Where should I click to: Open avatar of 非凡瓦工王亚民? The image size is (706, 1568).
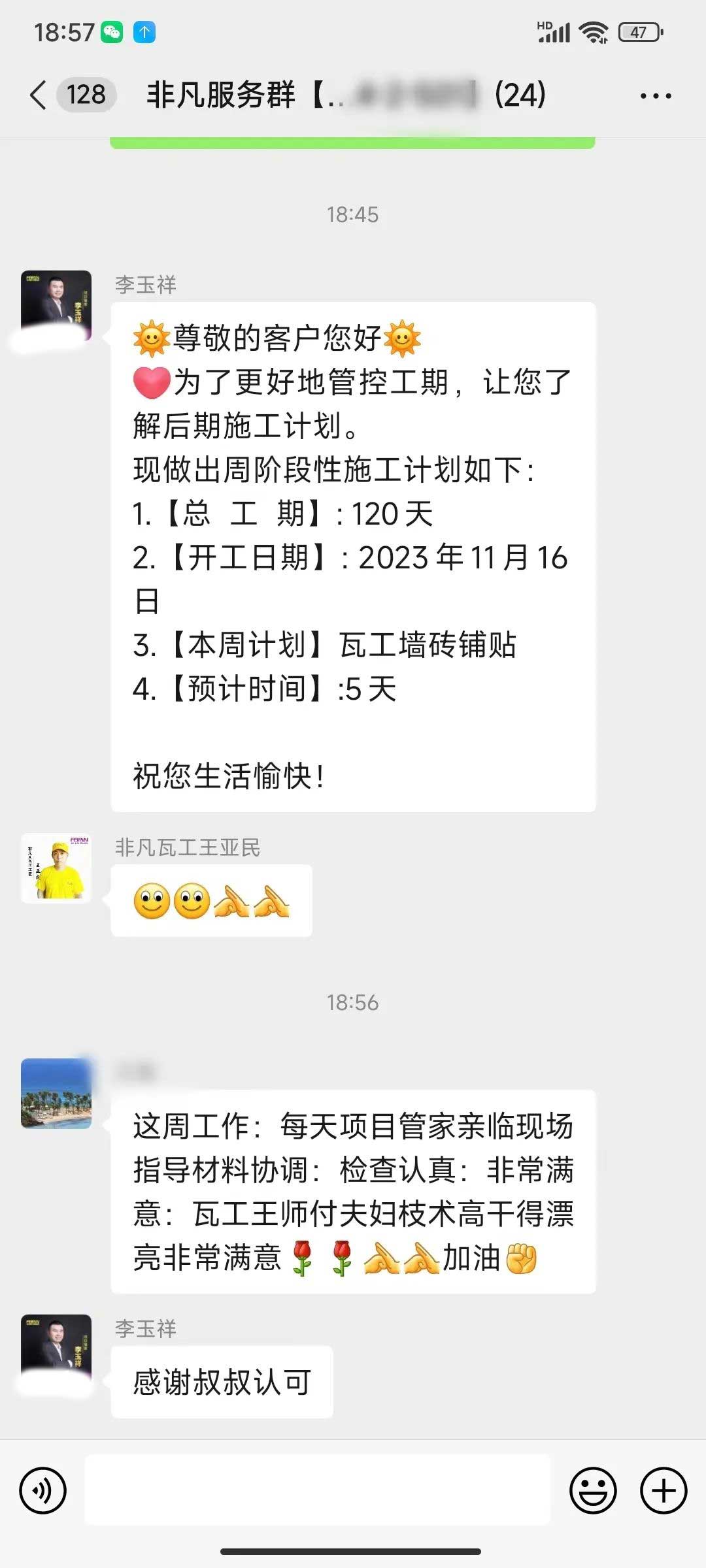(56, 868)
